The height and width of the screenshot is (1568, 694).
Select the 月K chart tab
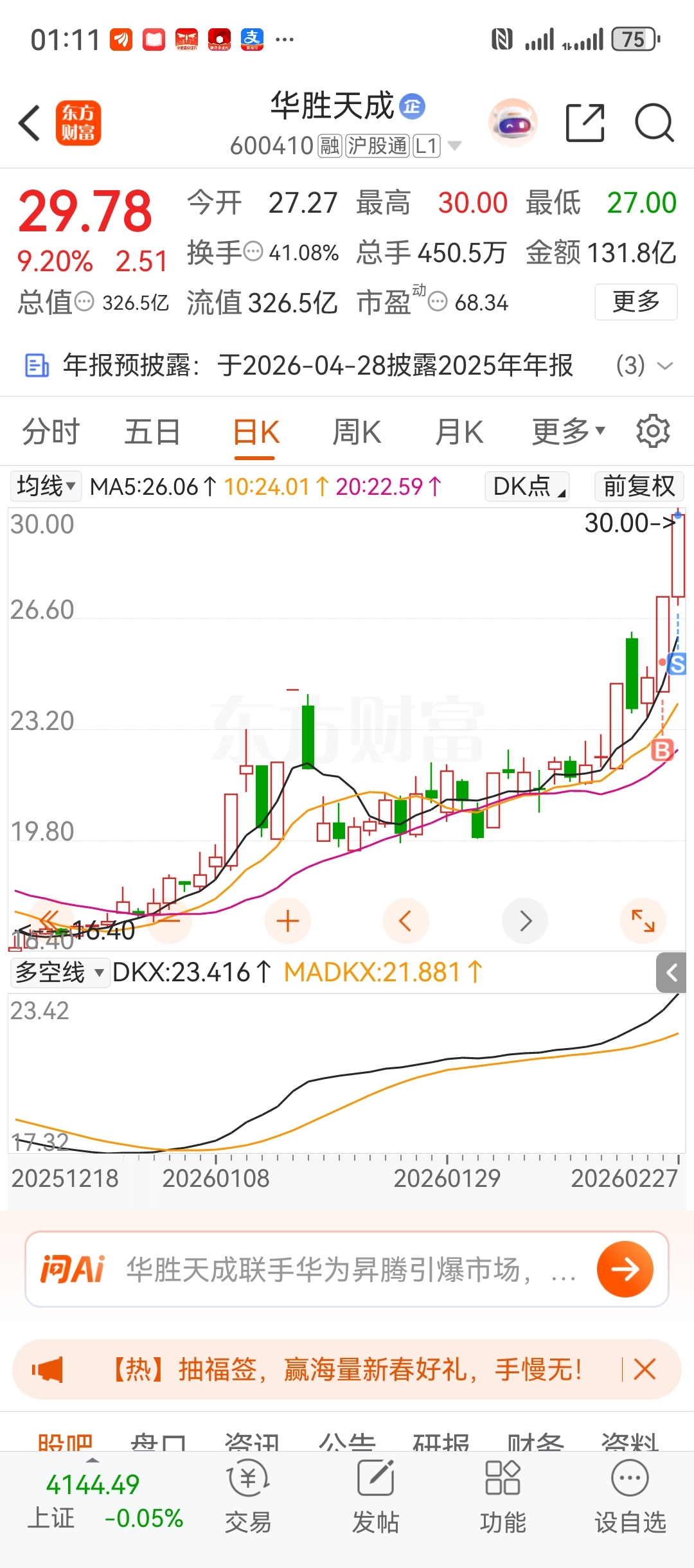tap(459, 431)
